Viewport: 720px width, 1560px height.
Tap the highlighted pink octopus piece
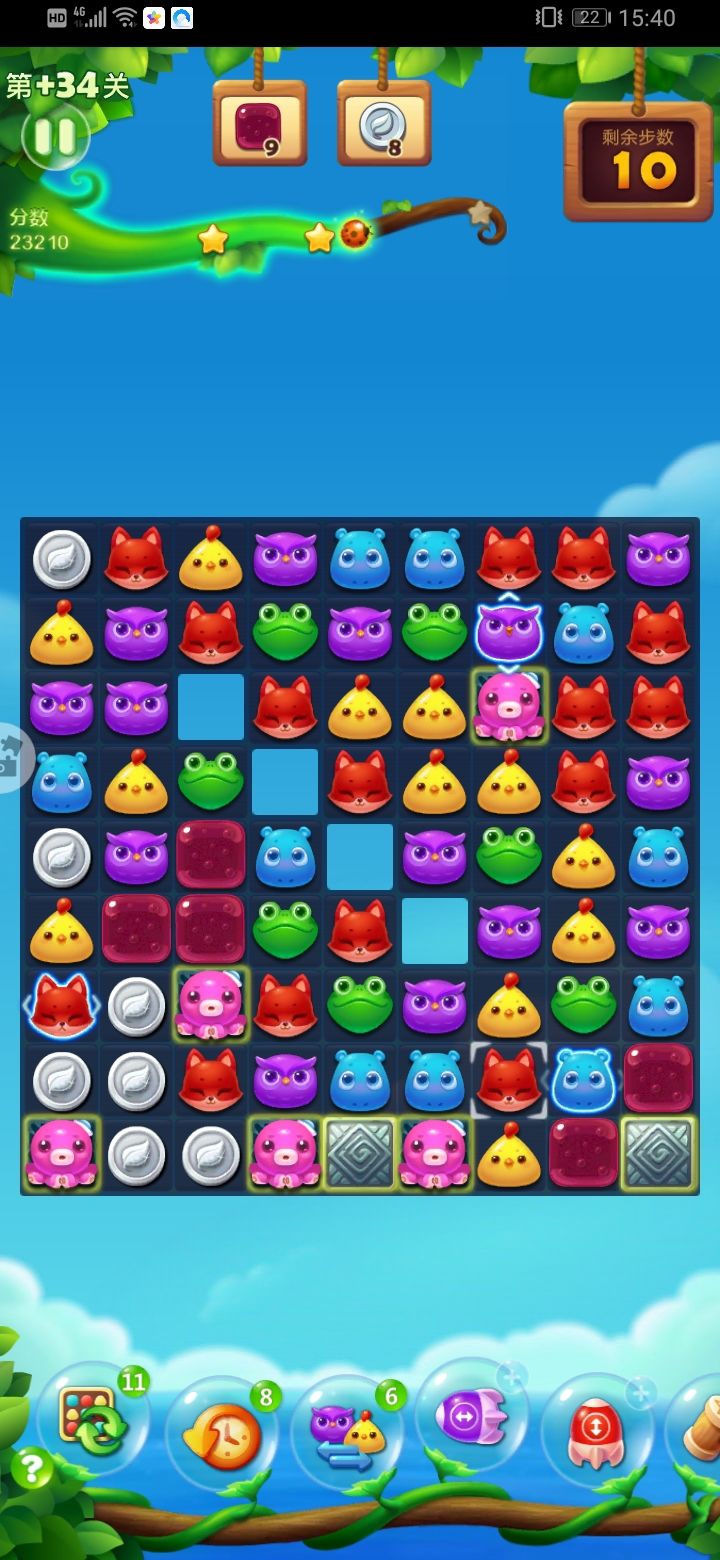pos(510,706)
